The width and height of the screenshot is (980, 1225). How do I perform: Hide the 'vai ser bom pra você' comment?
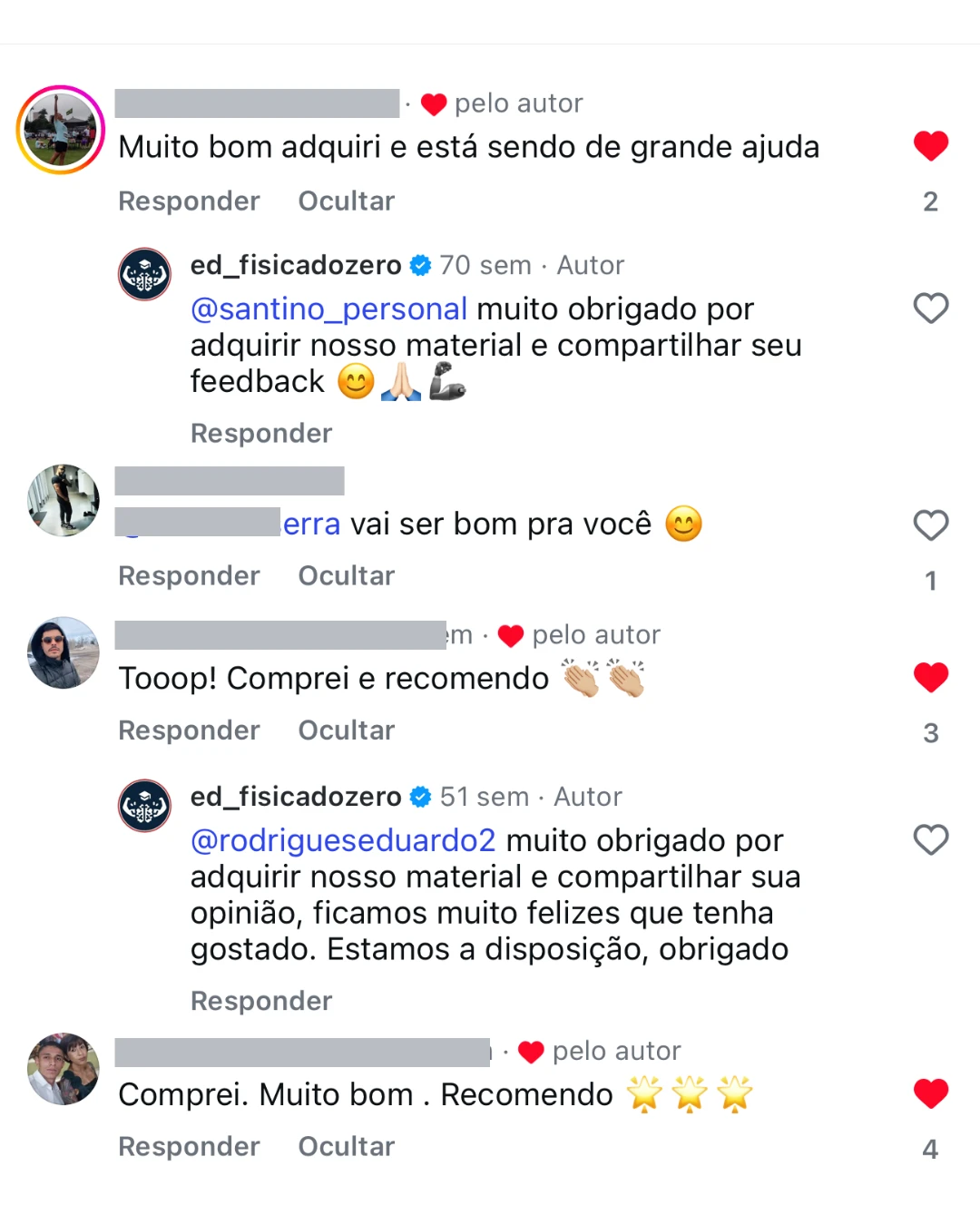tap(346, 575)
